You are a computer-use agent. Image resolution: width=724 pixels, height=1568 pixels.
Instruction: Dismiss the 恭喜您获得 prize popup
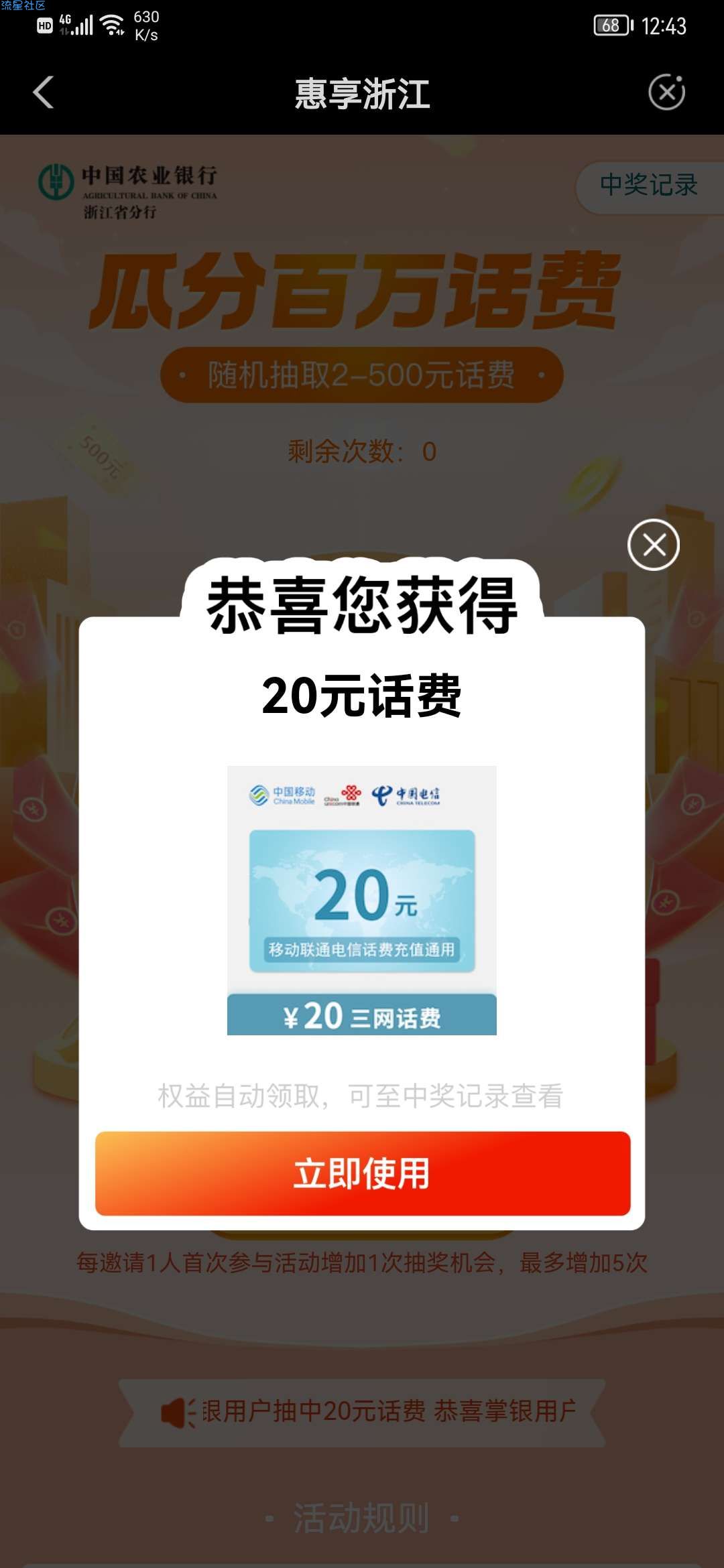coord(654,545)
